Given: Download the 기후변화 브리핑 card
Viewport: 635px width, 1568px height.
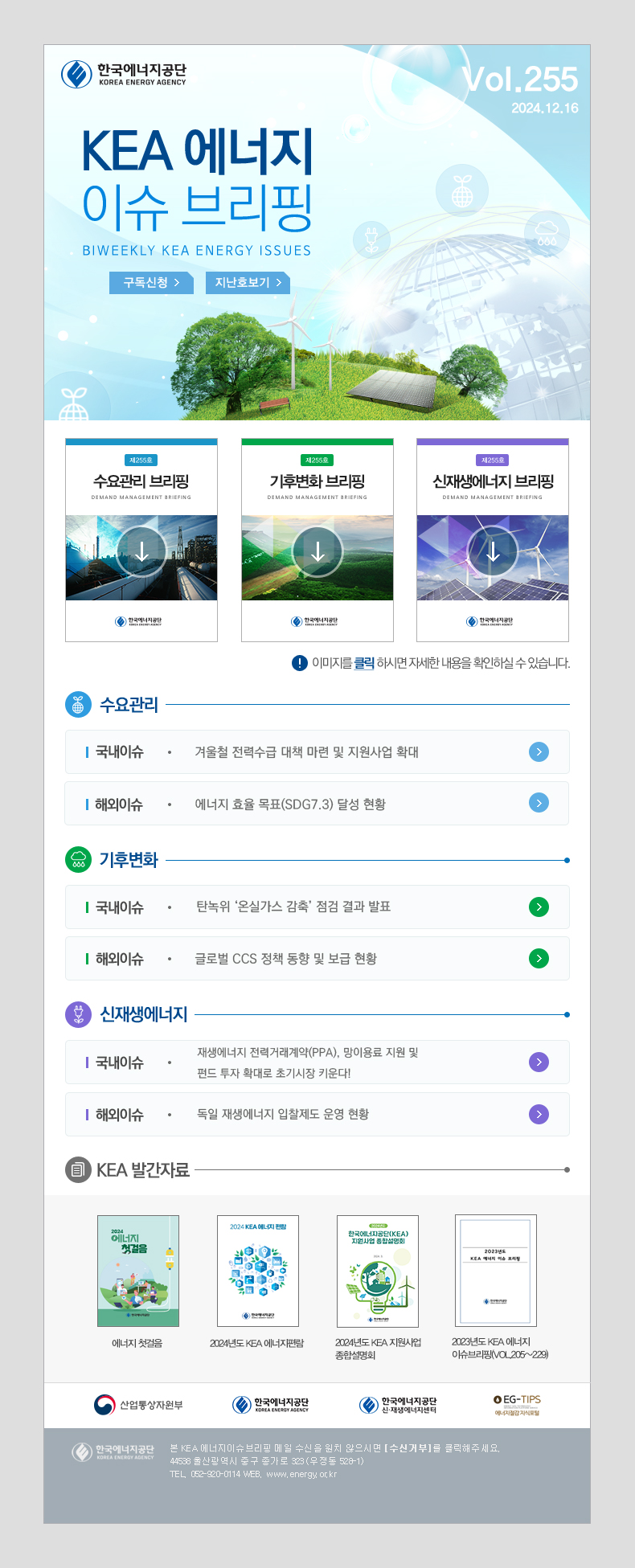Looking at the screenshot, I should (317, 551).
